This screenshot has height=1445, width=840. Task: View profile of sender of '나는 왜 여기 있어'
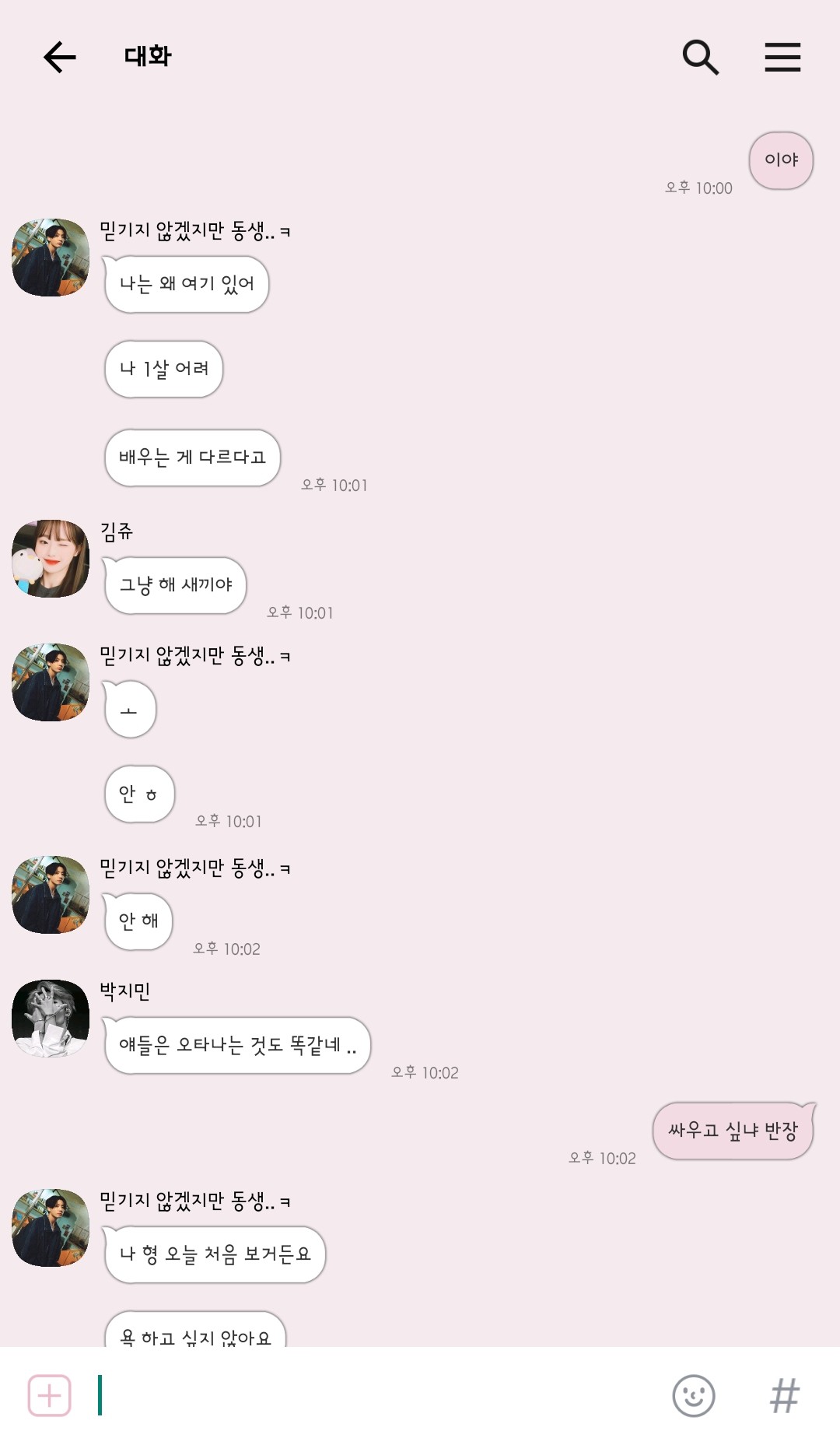pyautogui.click(x=51, y=258)
